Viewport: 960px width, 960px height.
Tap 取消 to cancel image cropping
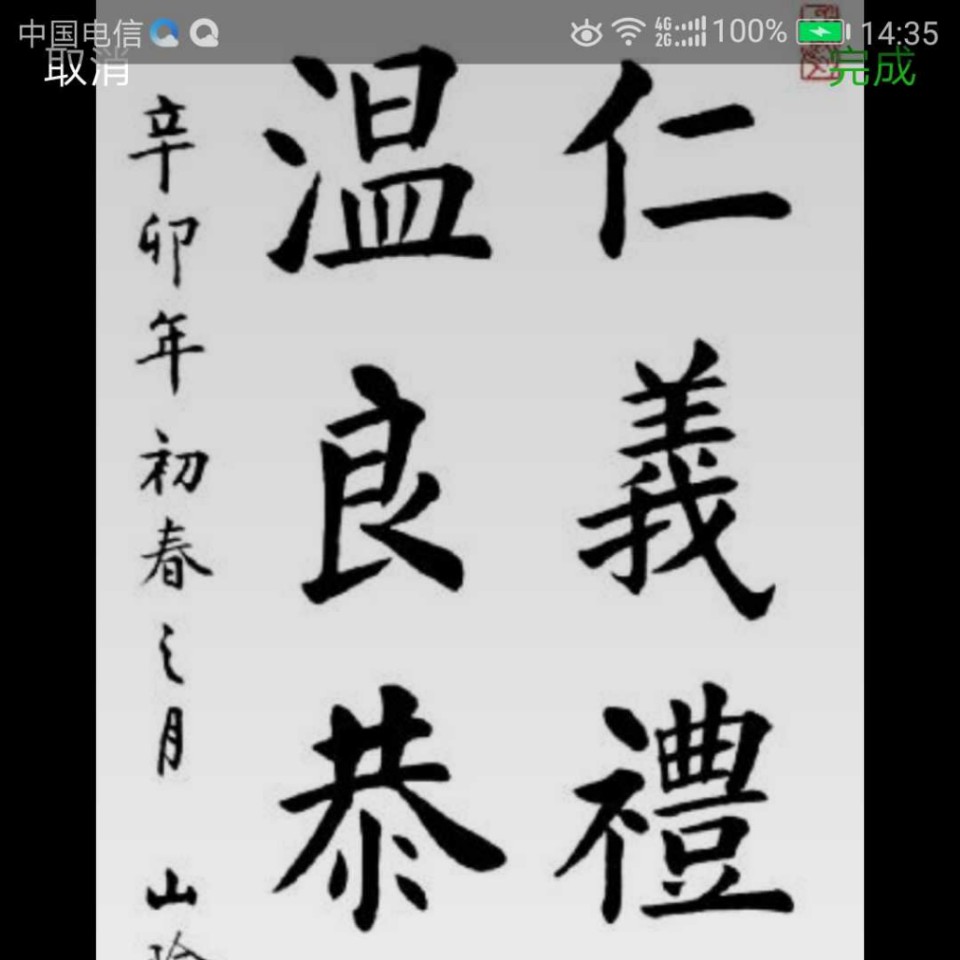coord(87,68)
